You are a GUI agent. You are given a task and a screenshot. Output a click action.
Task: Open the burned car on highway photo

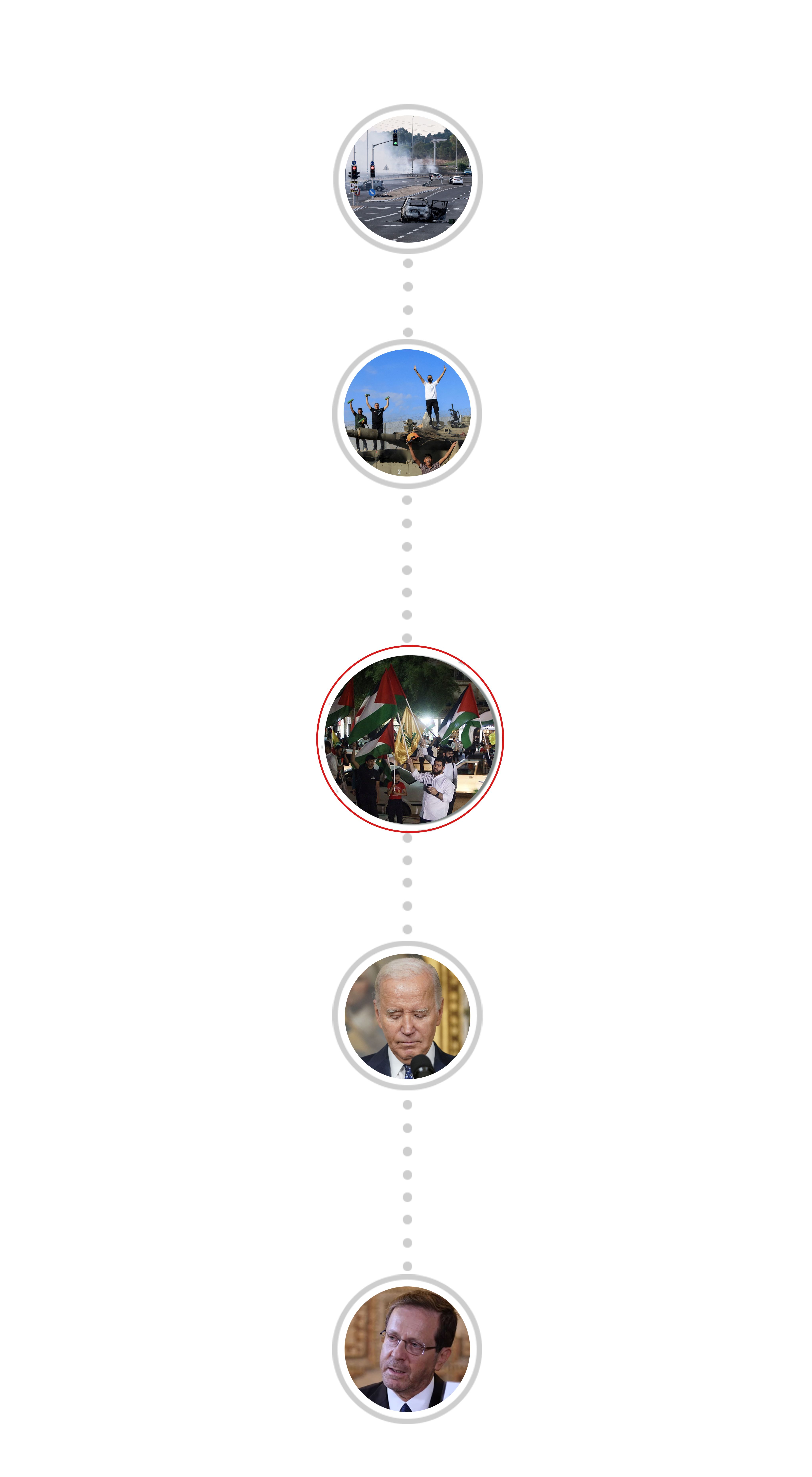pyautogui.click(x=408, y=179)
